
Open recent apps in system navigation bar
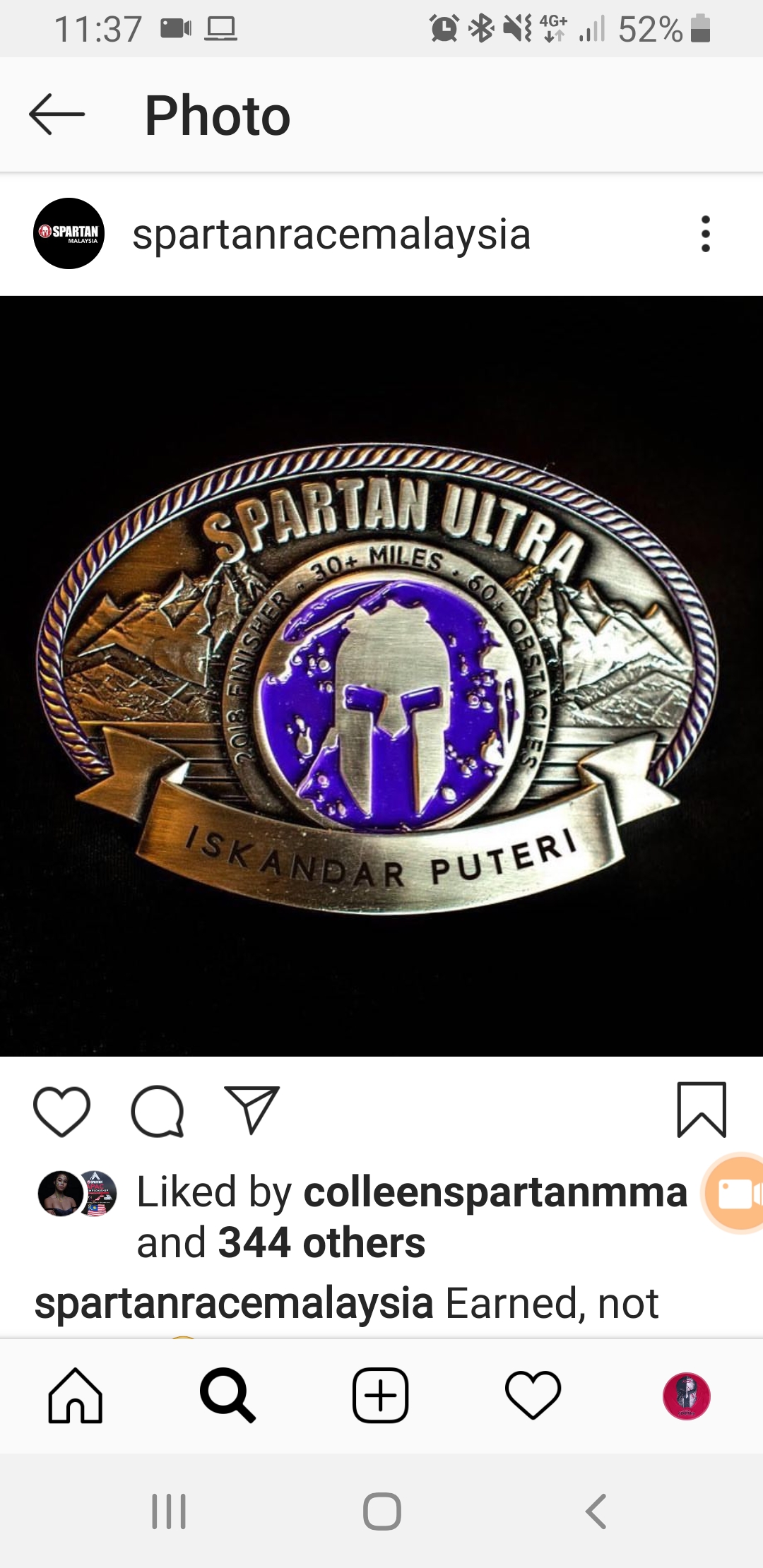coord(169,1511)
